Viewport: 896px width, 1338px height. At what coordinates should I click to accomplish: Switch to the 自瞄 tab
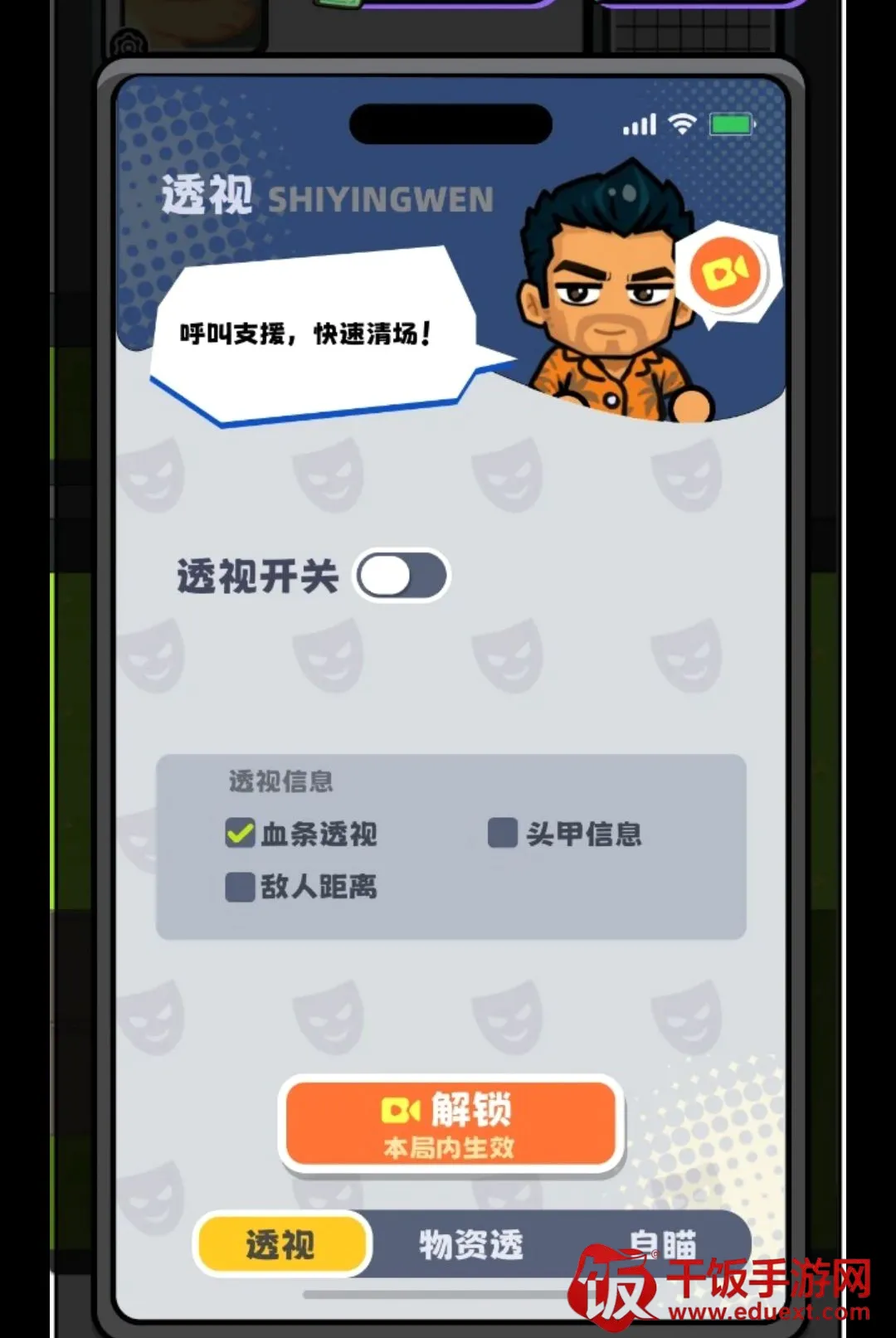click(x=662, y=1244)
